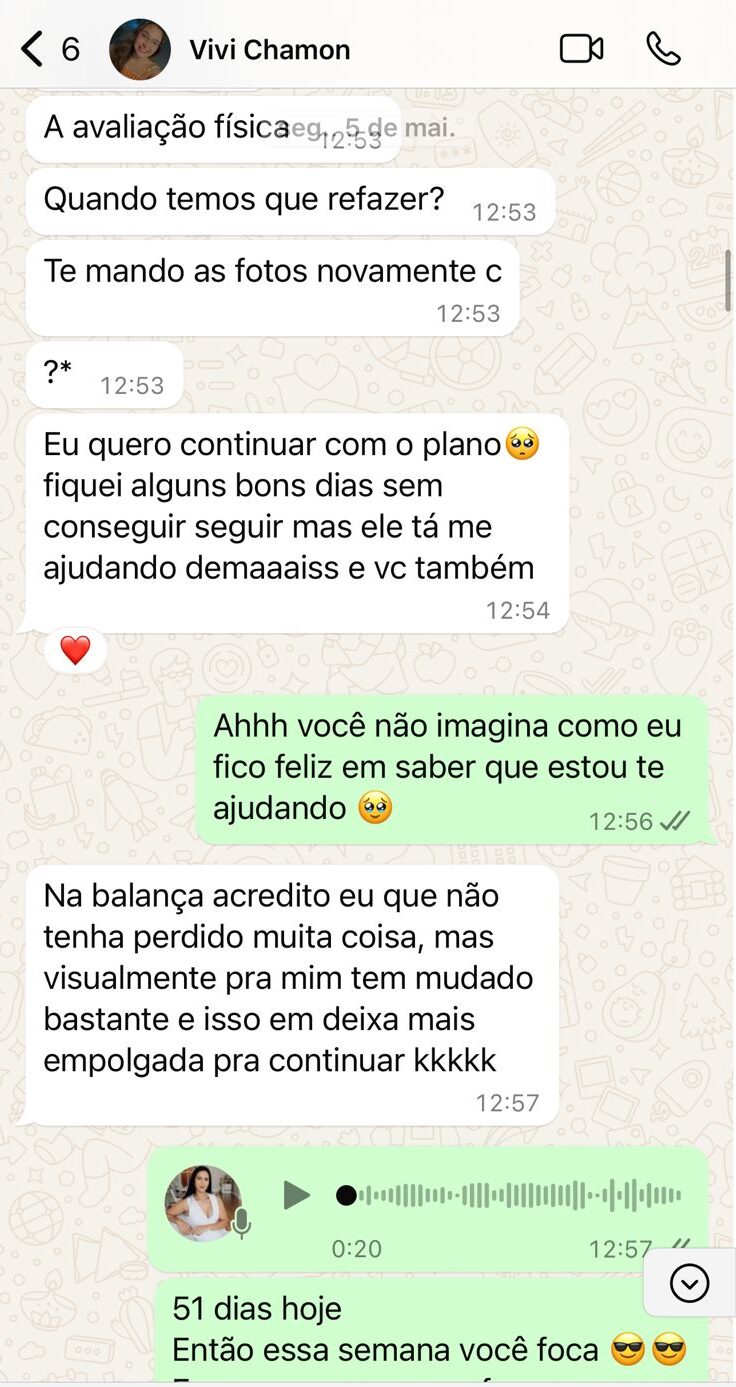This screenshot has height=1387, width=736.
Task: Tap the heart reaction under the plano message
Action: click(x=75, y=651)
